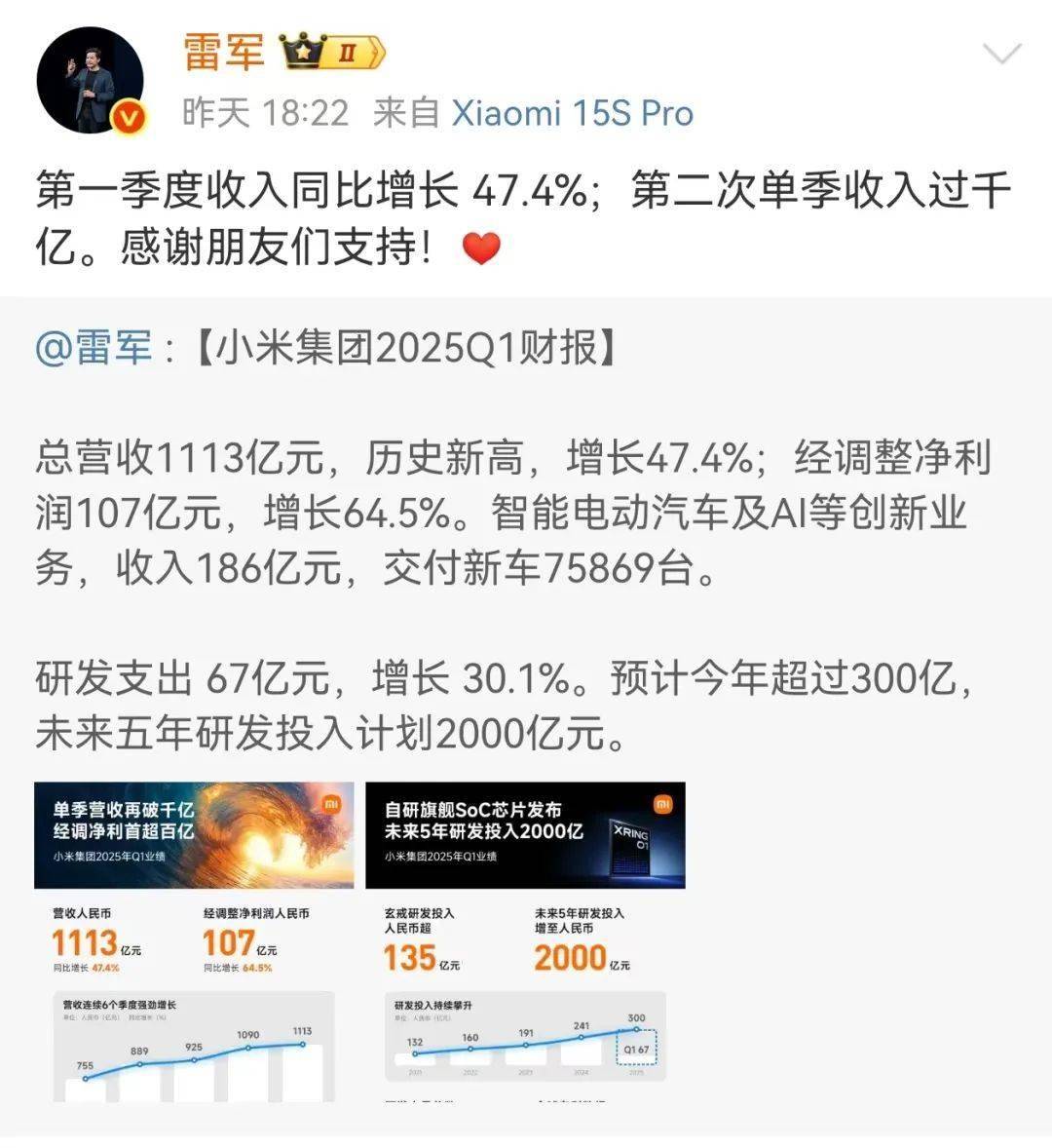The image size is (1052, 1148).
Task: View the 单季营收再破千亿 image
Action: coord(194,941)
